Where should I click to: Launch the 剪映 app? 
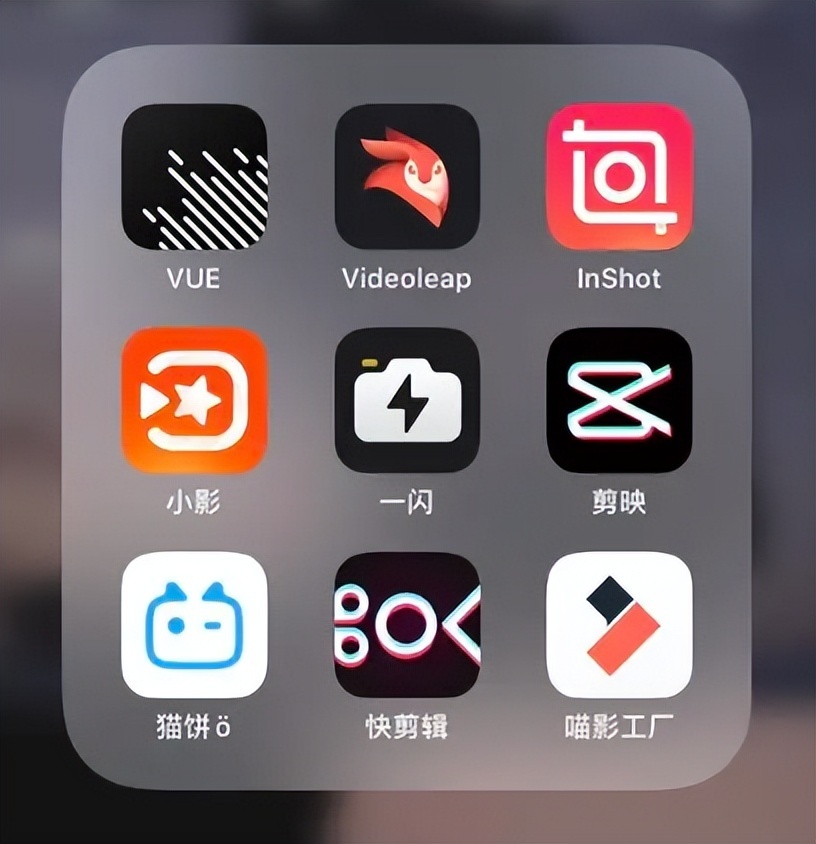(619, 400)
